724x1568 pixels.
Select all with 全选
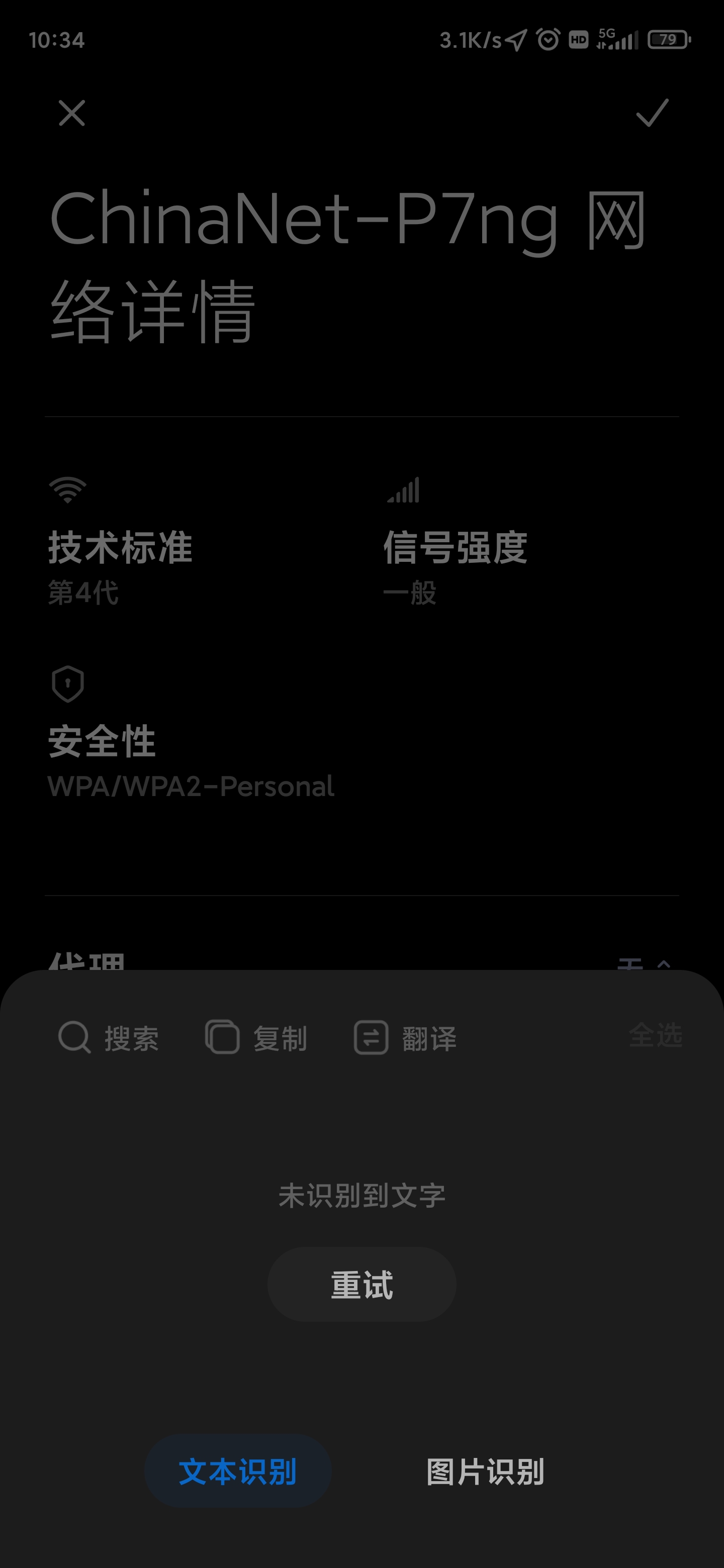[655, 1035]
